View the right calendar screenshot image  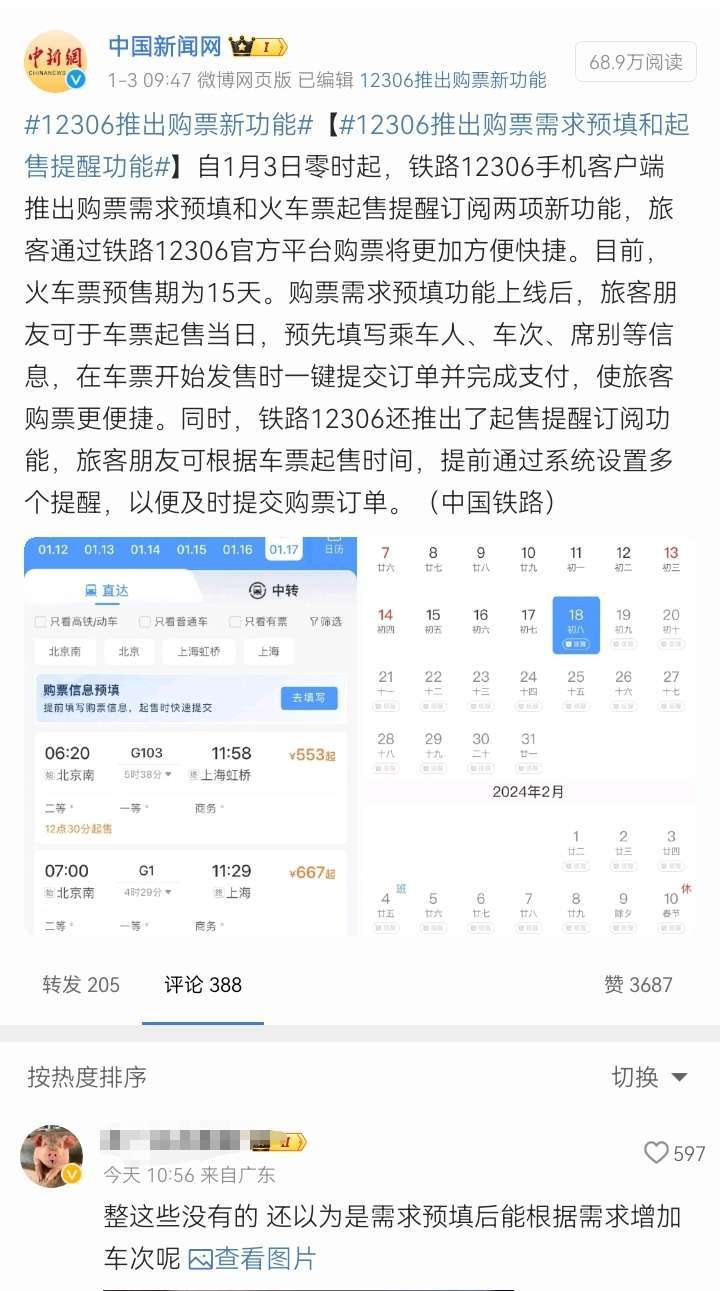(528, 736)
